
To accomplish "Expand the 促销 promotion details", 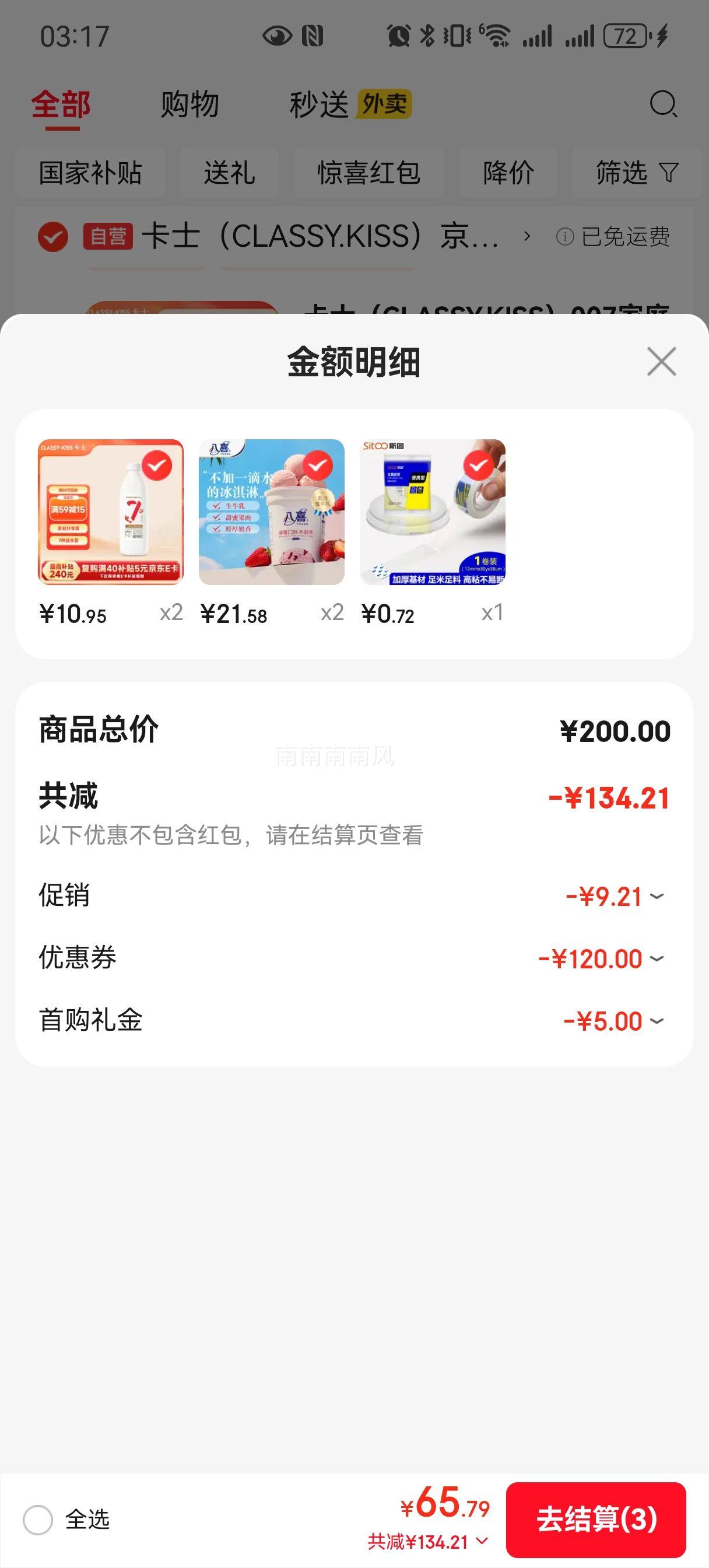I will point(657,896).
